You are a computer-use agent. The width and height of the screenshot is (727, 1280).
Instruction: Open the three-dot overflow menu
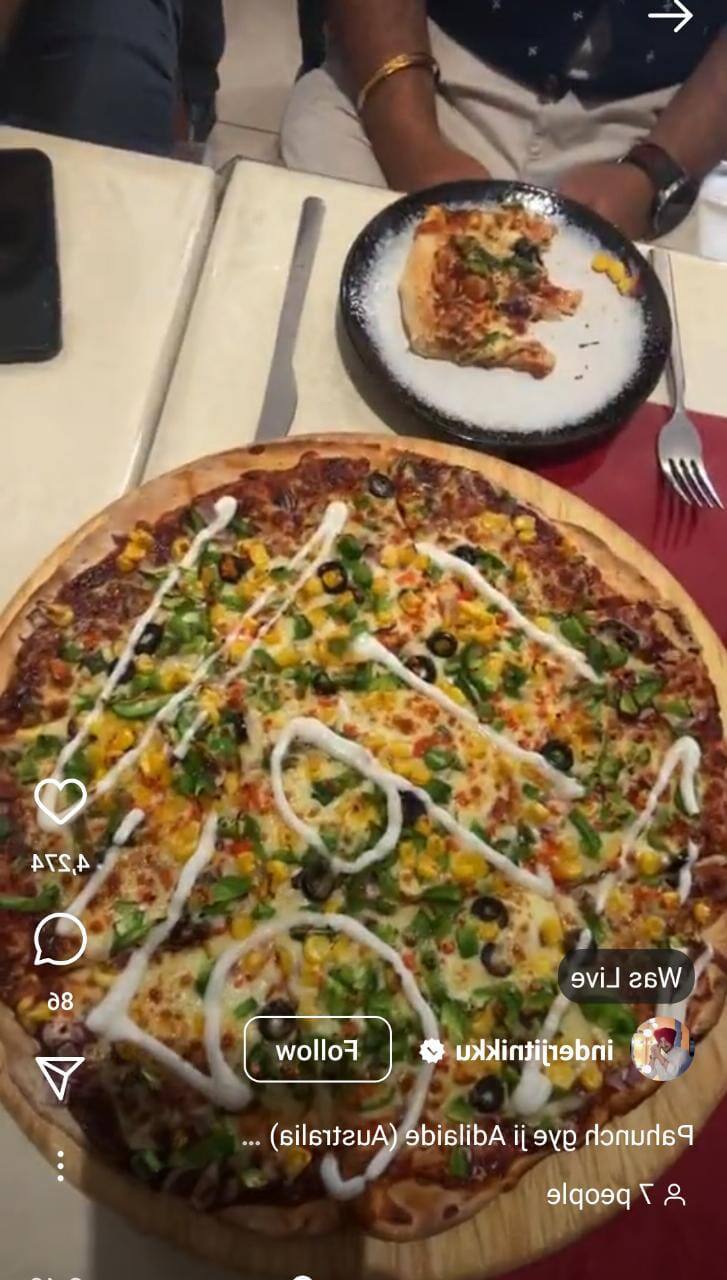point(60,1165)
